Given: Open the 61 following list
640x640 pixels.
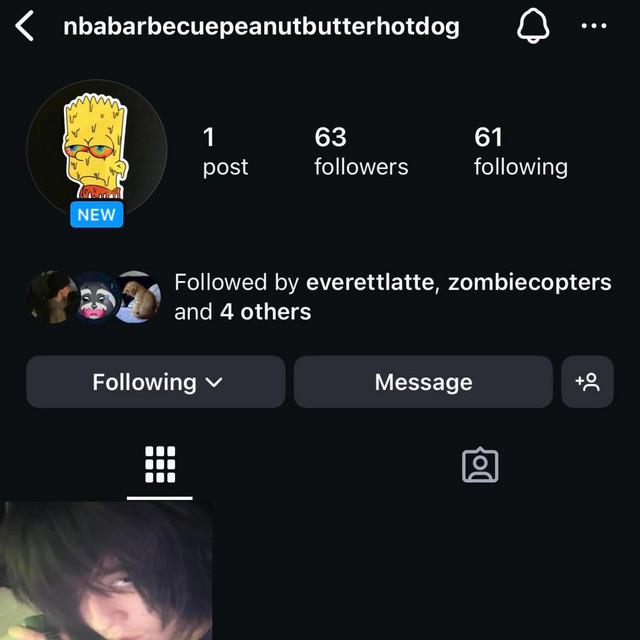Looking at the screenshot, I should (520, 151).
